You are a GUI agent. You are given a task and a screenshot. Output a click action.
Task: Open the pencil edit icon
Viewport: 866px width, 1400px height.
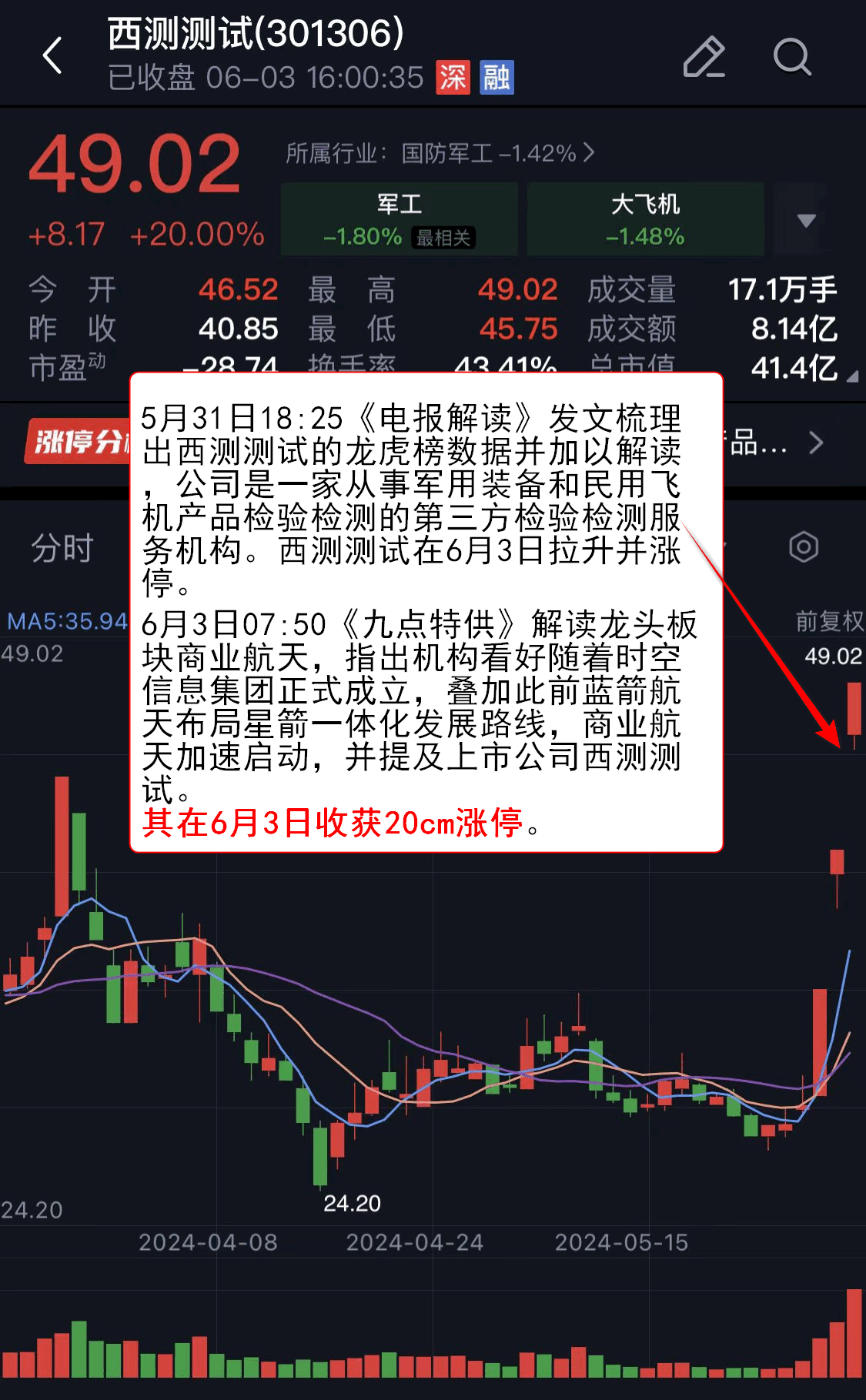click(704, 57)
